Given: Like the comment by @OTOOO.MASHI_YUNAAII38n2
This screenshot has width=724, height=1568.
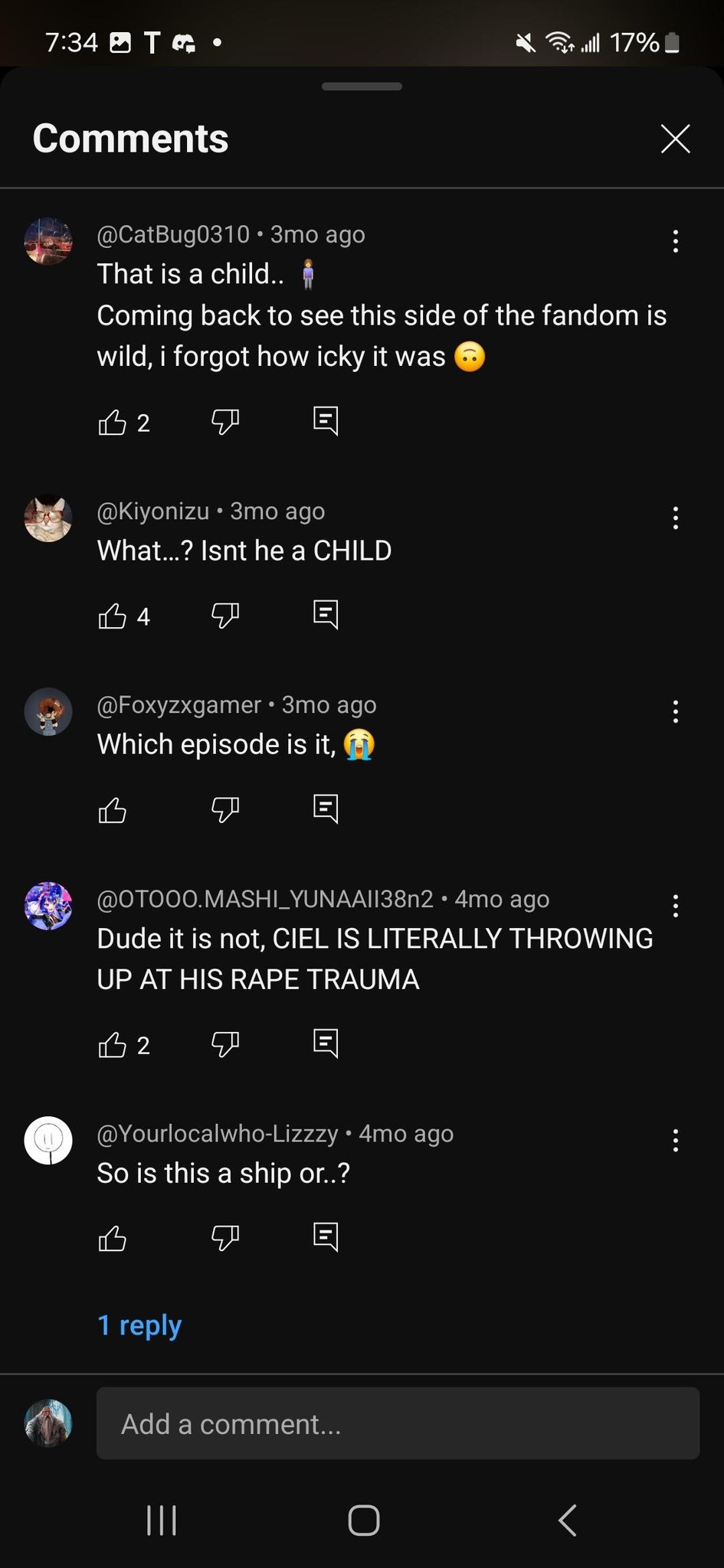Looking at the screenshot, I should 113,1044.
